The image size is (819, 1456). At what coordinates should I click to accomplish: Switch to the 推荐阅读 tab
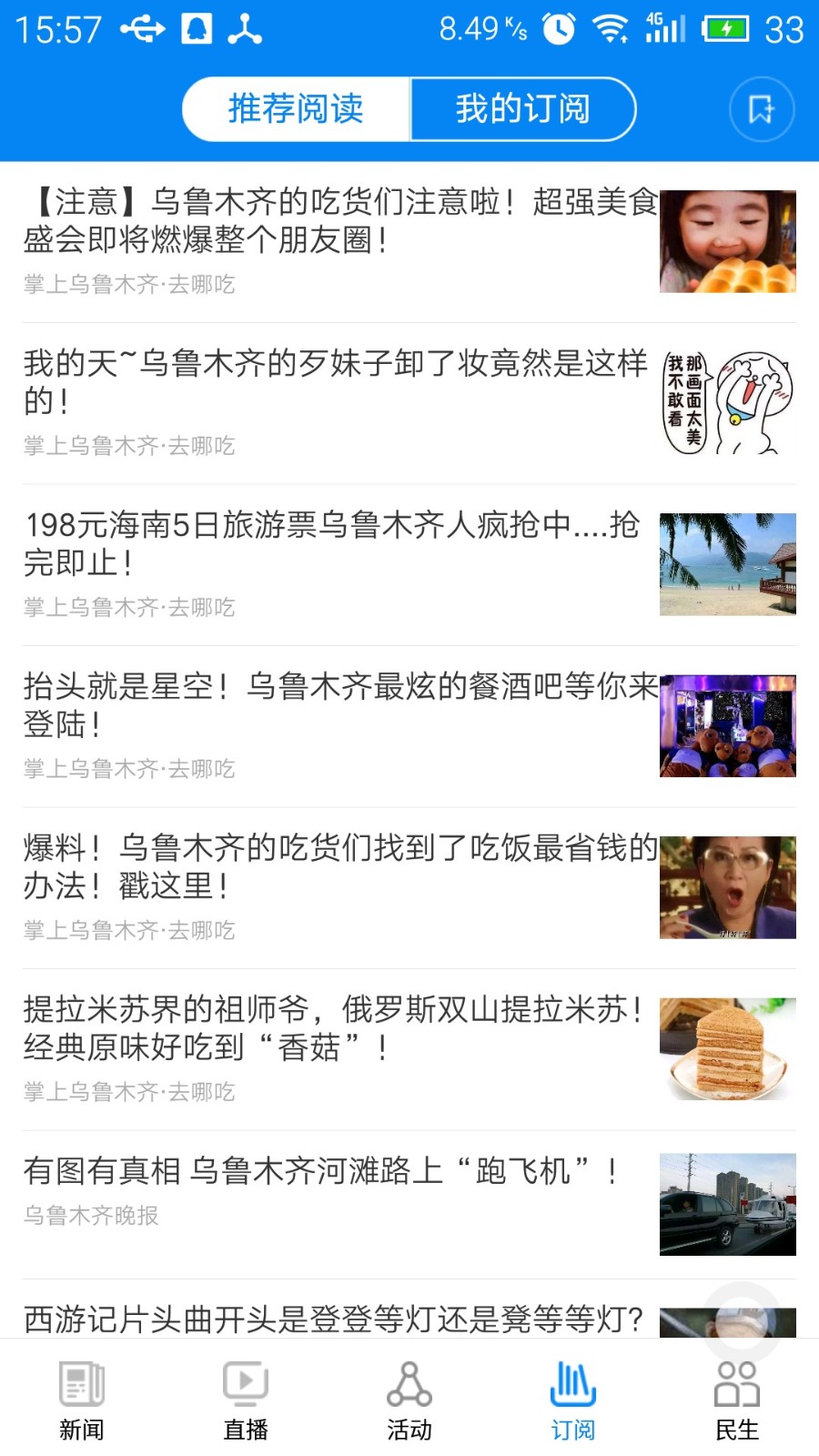(x=296, y=109)
